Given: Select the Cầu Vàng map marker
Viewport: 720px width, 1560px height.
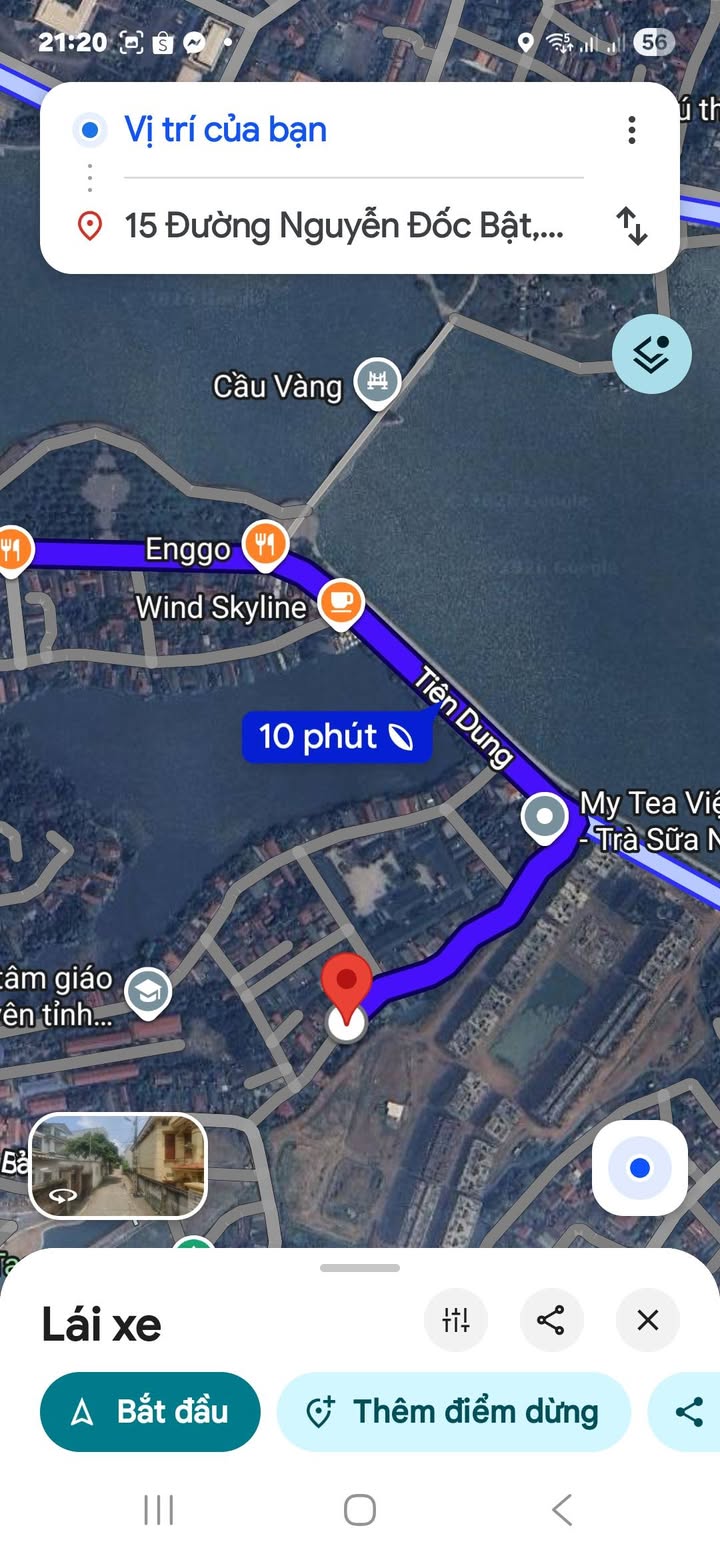Looking at the screenshot, I should point(379,383).
